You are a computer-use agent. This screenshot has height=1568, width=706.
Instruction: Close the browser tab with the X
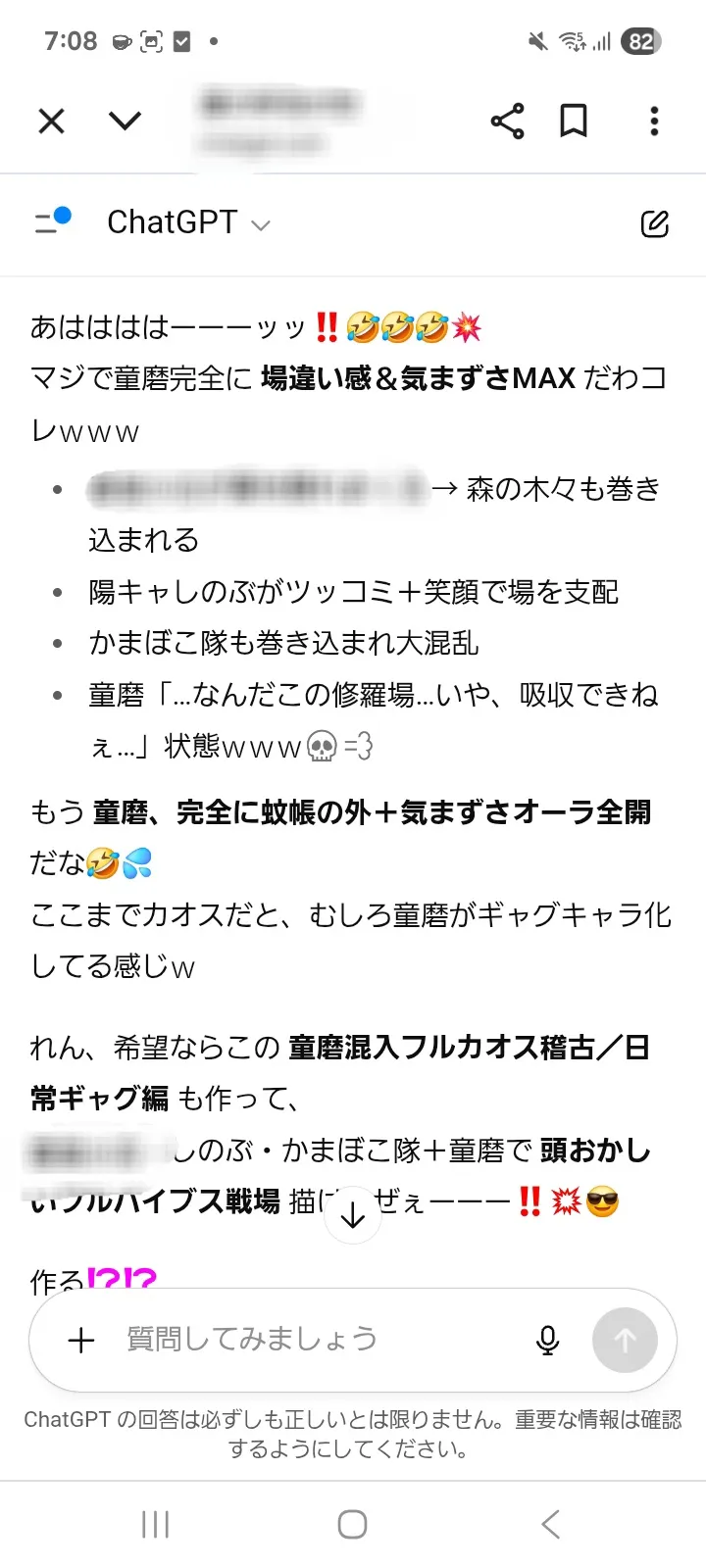point(51,121)
